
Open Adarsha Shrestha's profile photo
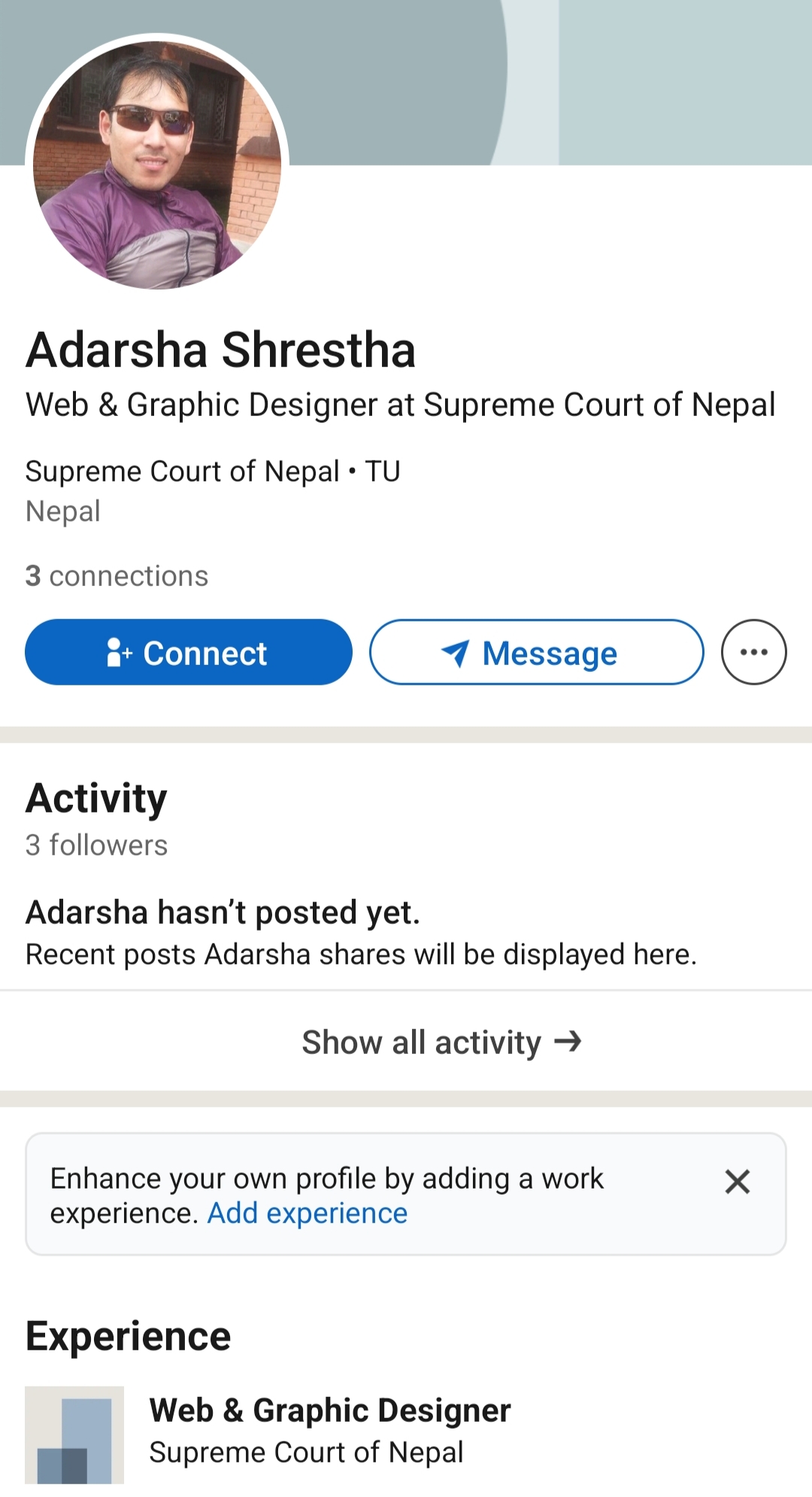tap(157, 165)
